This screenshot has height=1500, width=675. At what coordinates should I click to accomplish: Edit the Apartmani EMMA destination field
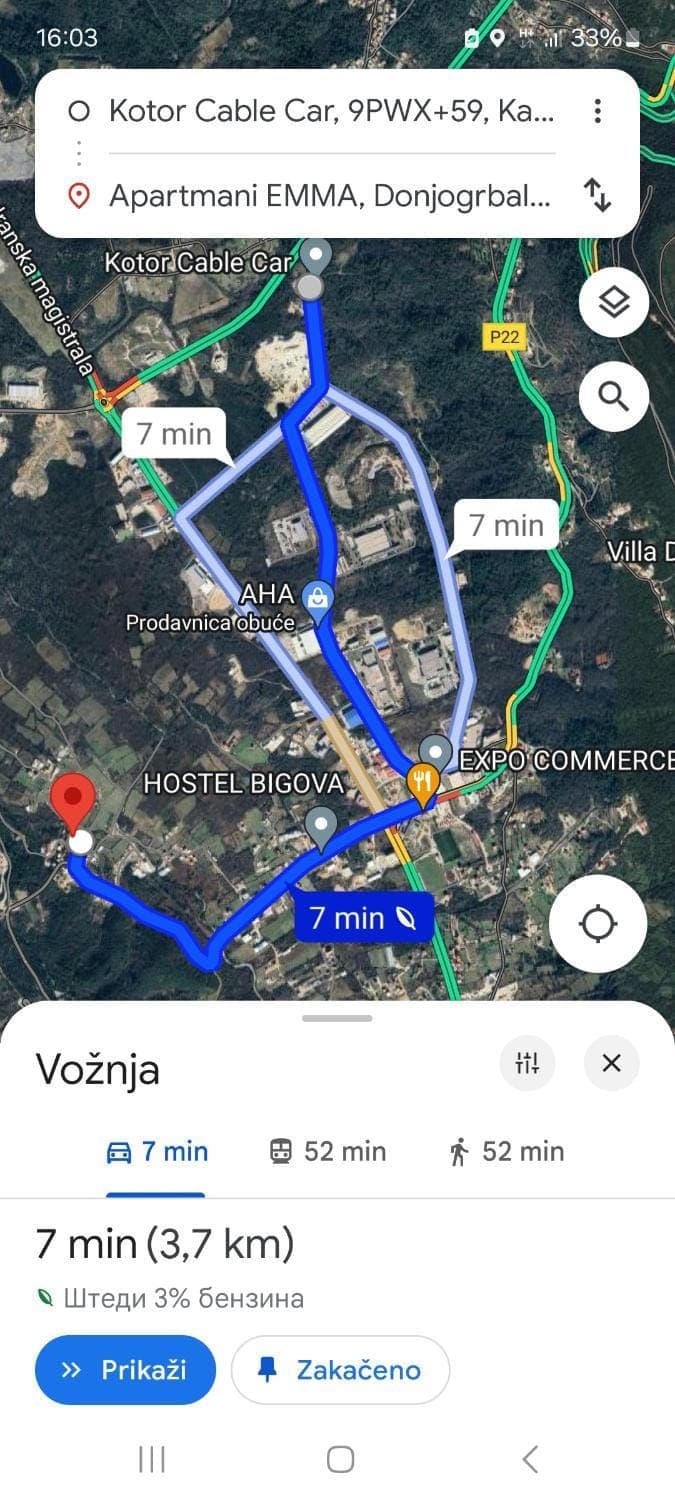(330, 196)
